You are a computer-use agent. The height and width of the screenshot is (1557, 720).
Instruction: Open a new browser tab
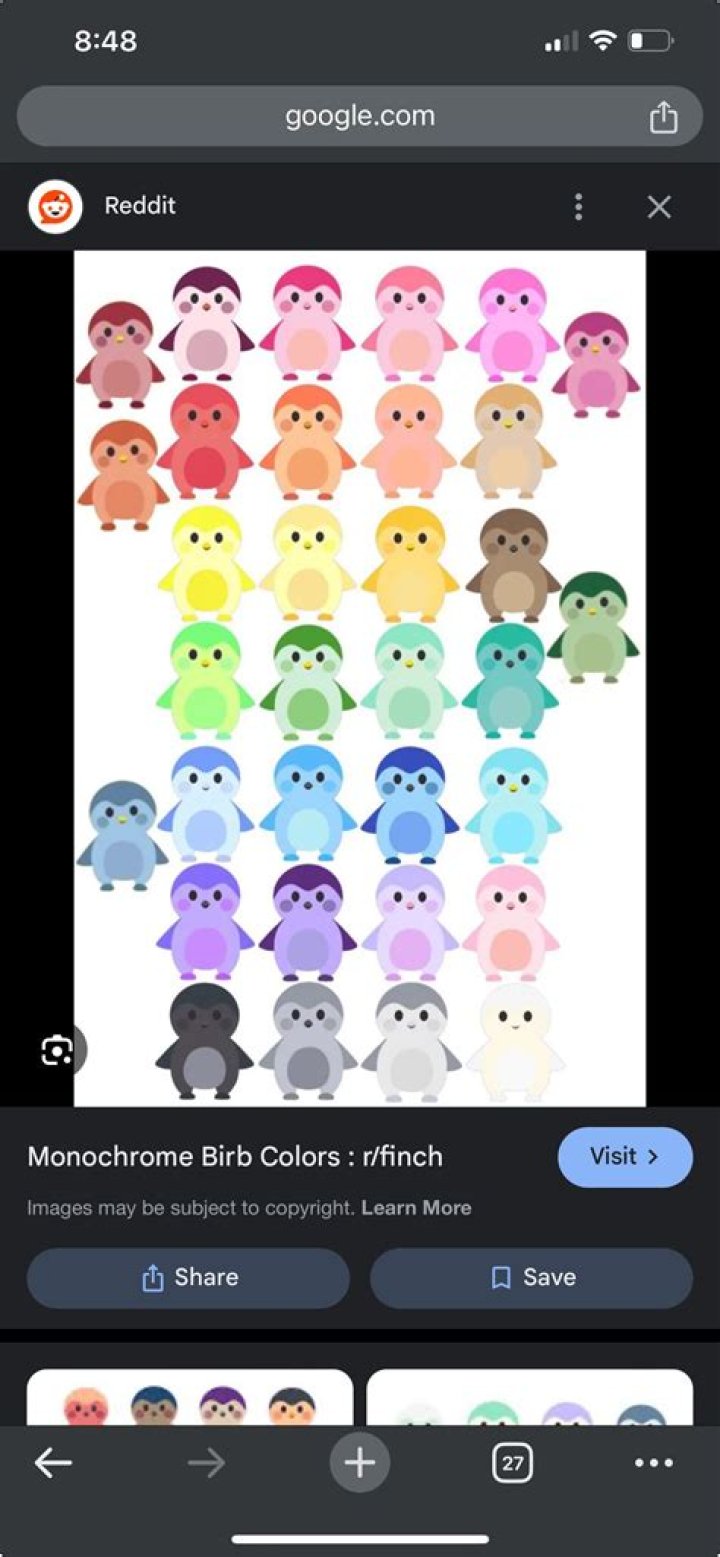tap(359, 1464)
